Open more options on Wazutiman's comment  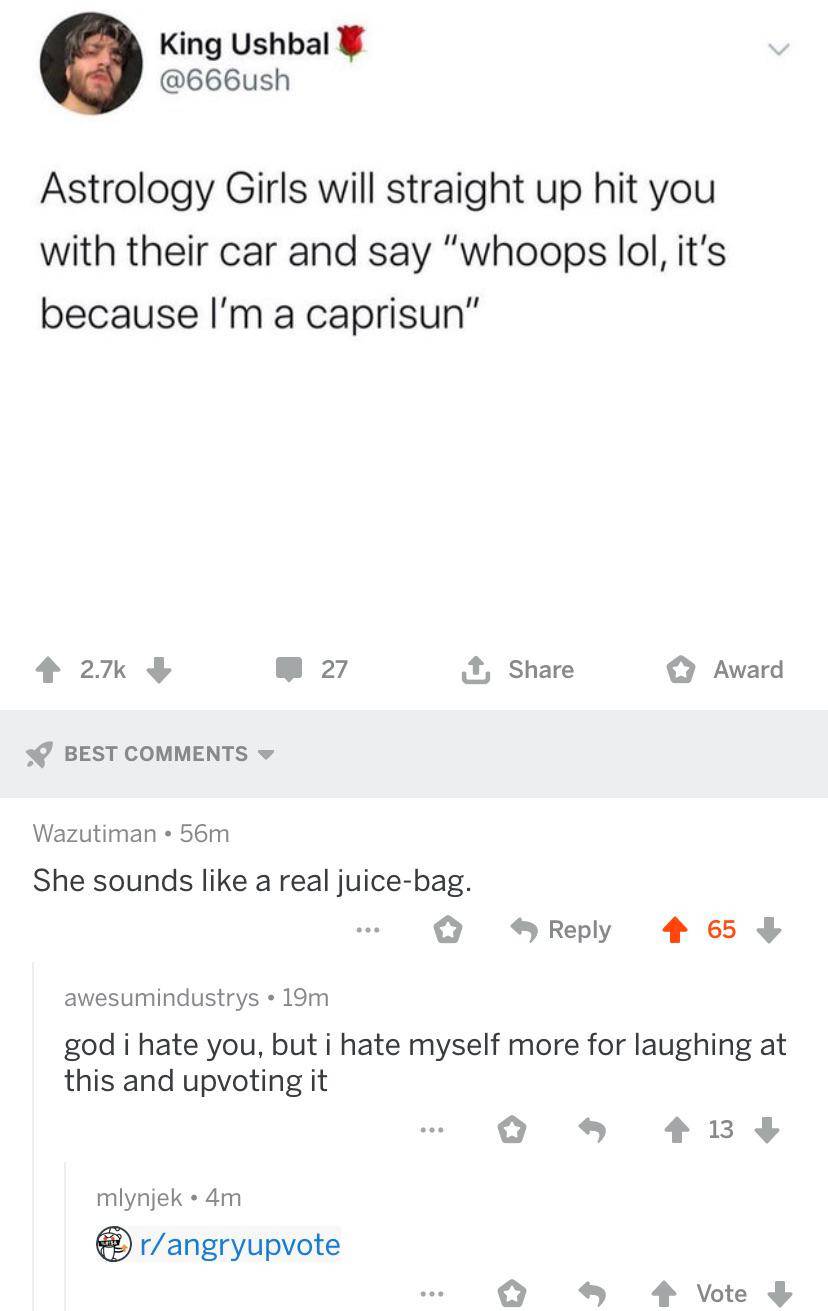click(367, 930)
